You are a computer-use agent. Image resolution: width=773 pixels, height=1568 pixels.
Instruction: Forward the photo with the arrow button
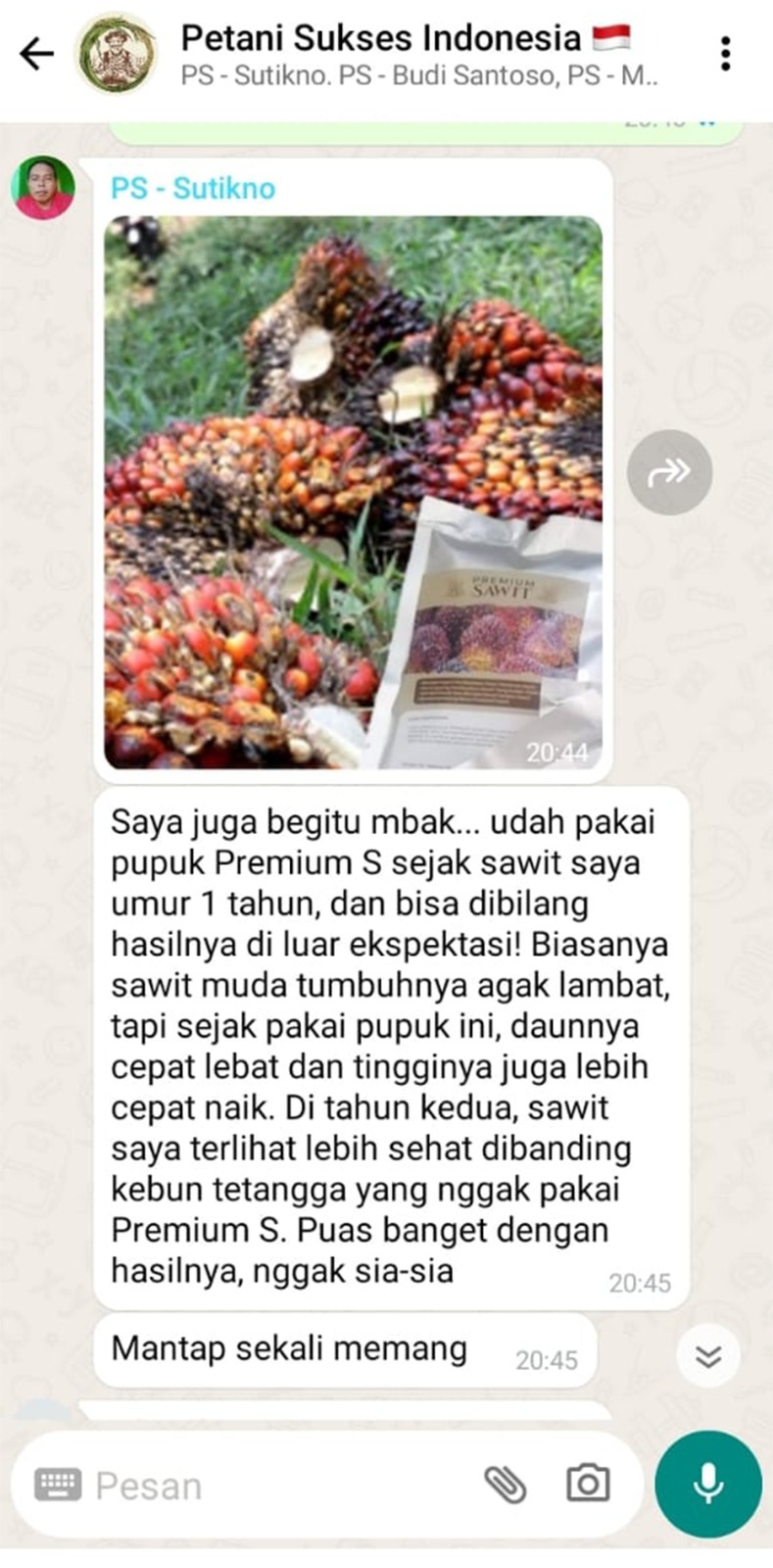(x=669, y=472)
